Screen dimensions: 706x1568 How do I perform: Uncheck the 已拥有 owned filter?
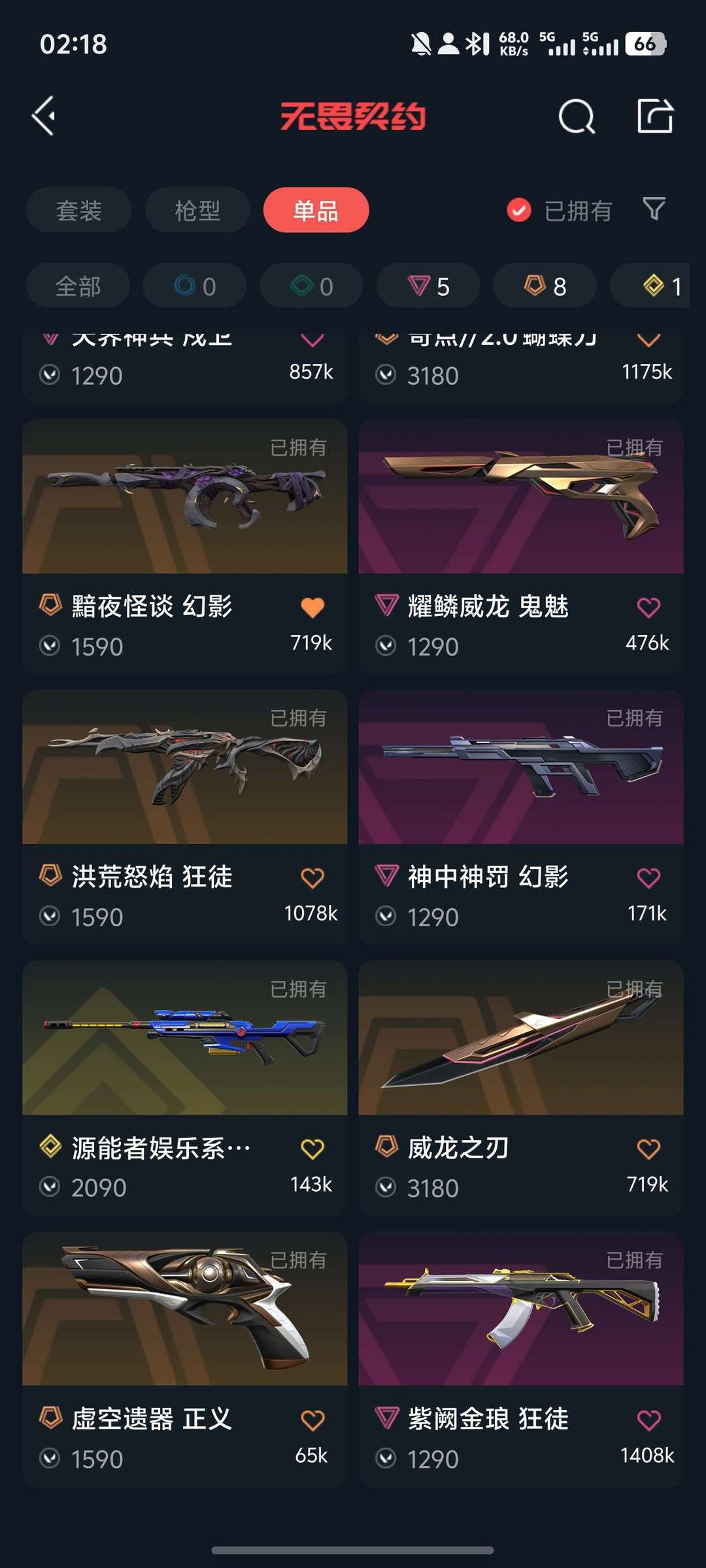point(518,210)
